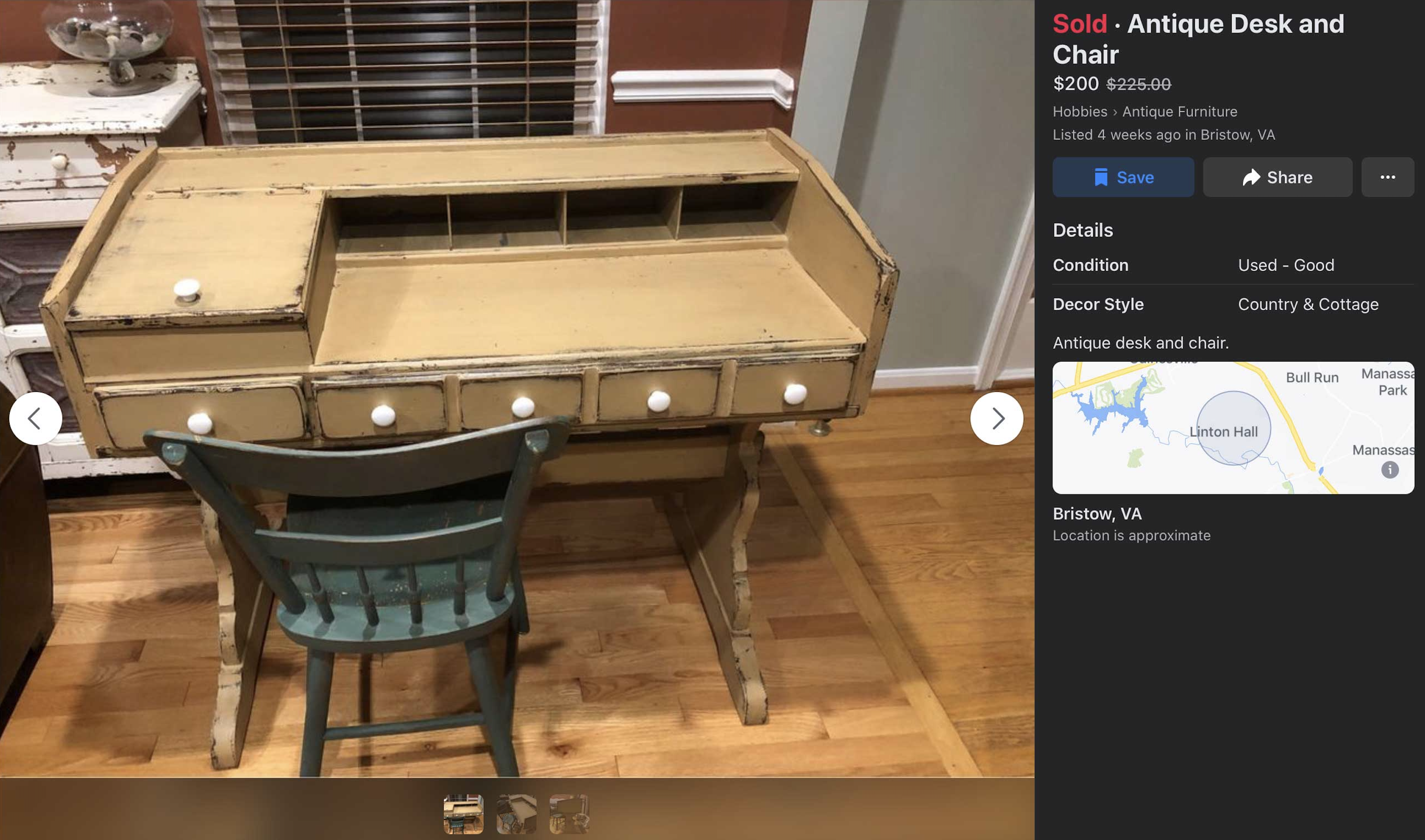Select the third photo thumbnail
This screenshot has width=1425, height=840.
[x=568, y=814]
